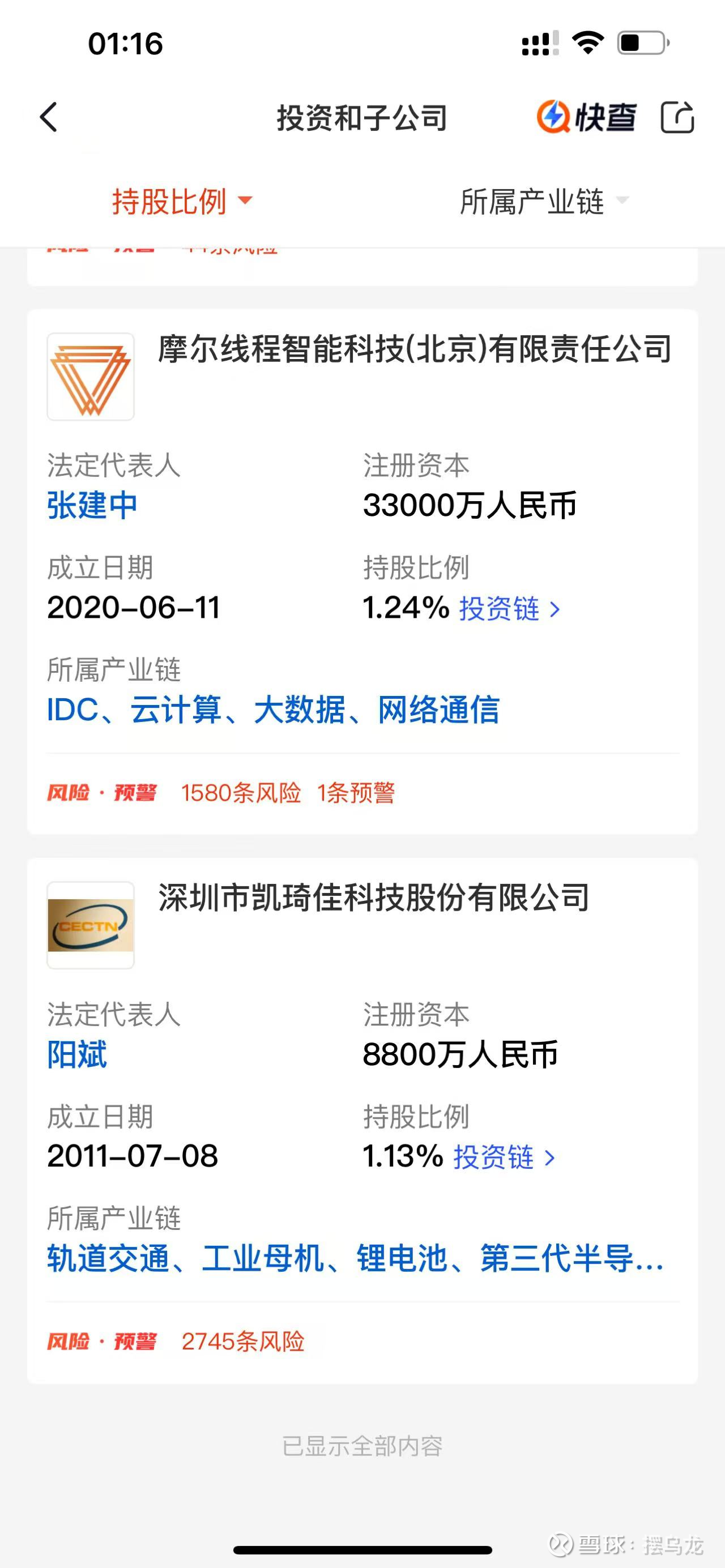Open legal representative 阳斌 profile
The width and height of the screenshot is (725, 1568).
[x=76, y=1055]
